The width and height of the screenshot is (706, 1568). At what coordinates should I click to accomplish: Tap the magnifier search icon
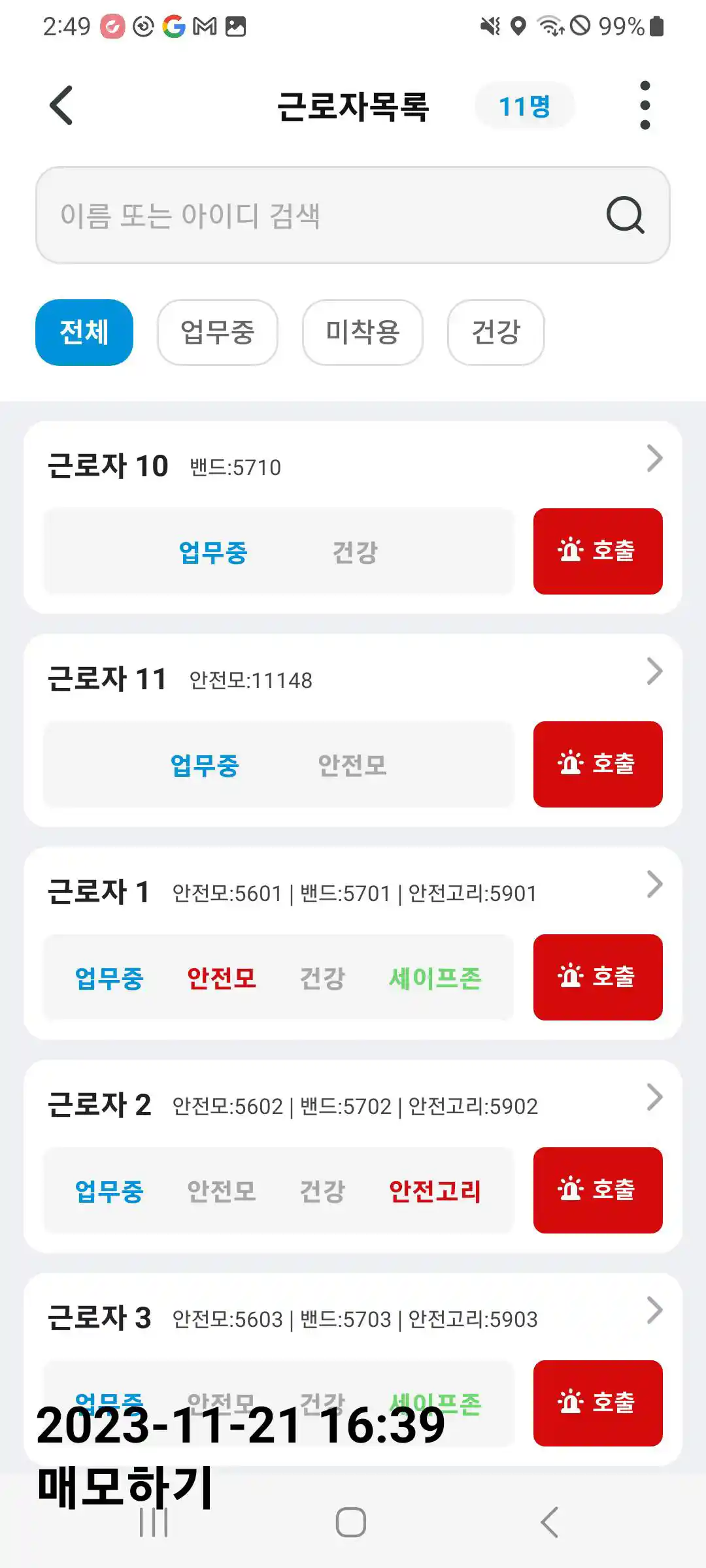click(x=625, y=215)
